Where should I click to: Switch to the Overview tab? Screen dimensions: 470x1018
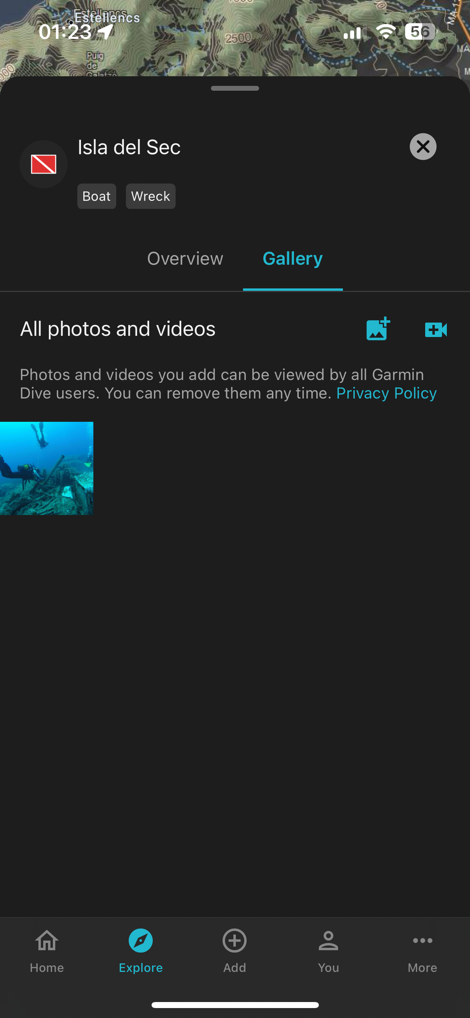click(185, 258)
